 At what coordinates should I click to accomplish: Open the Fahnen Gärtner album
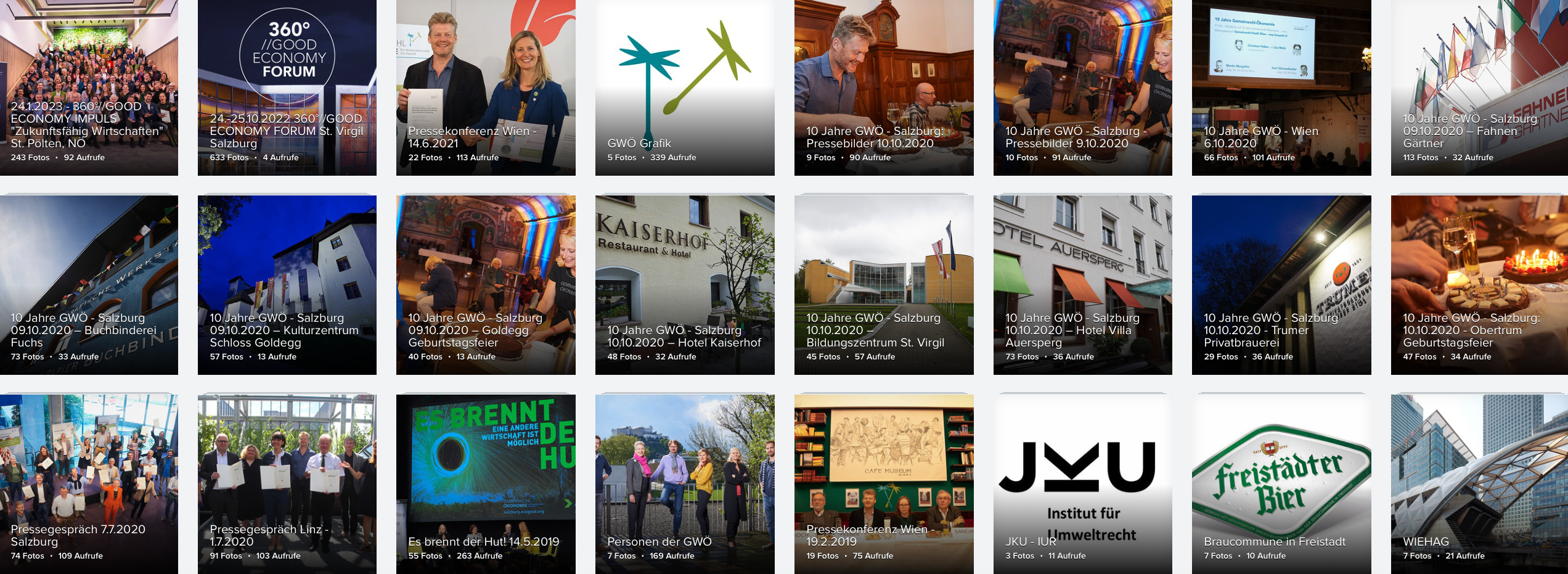click(1479, 86)
